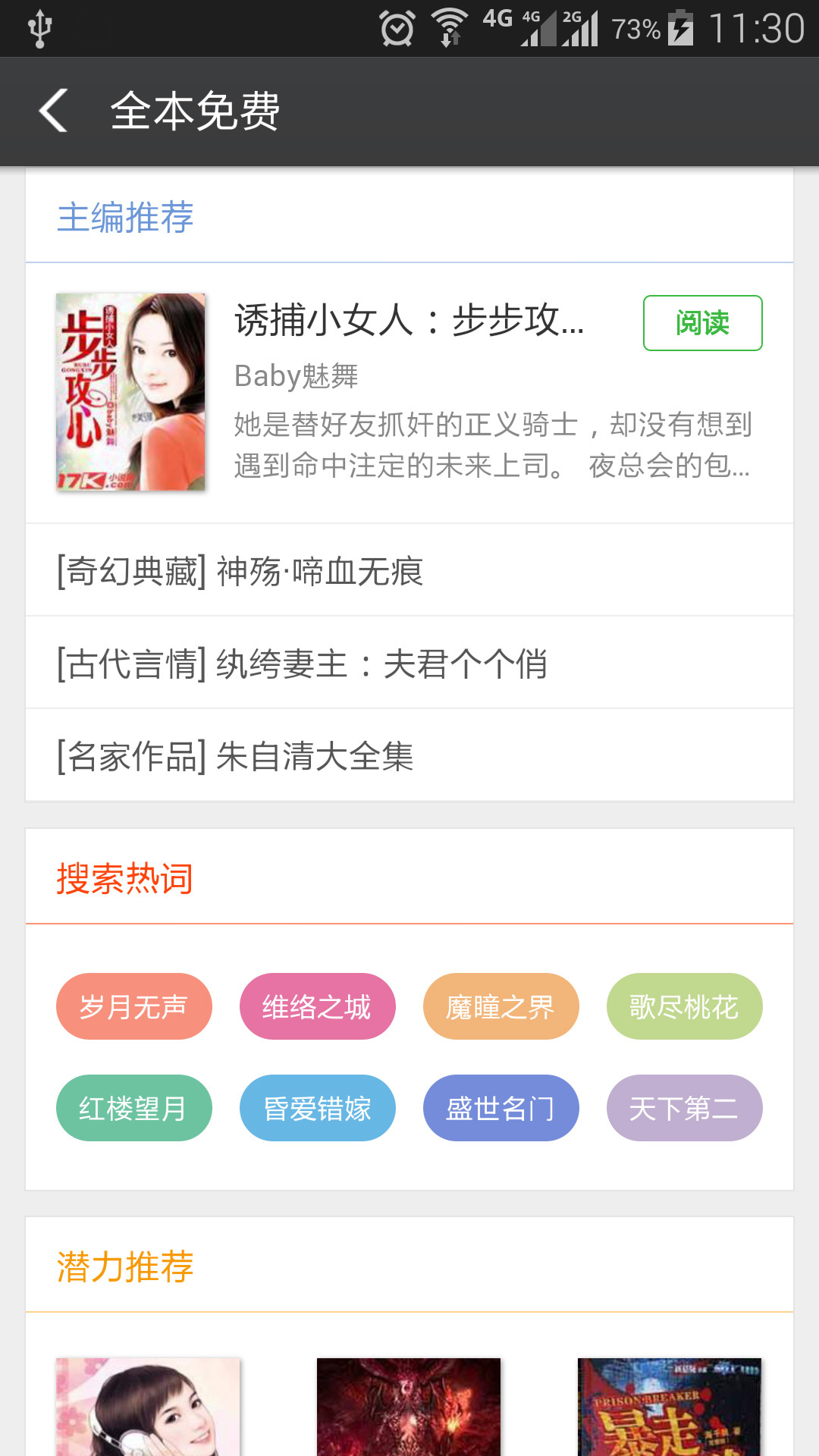Viewport: 819px width, 1456px height.
Task: Tap the 魔瞳之界 chip
Action: (x=500, y=1006)
